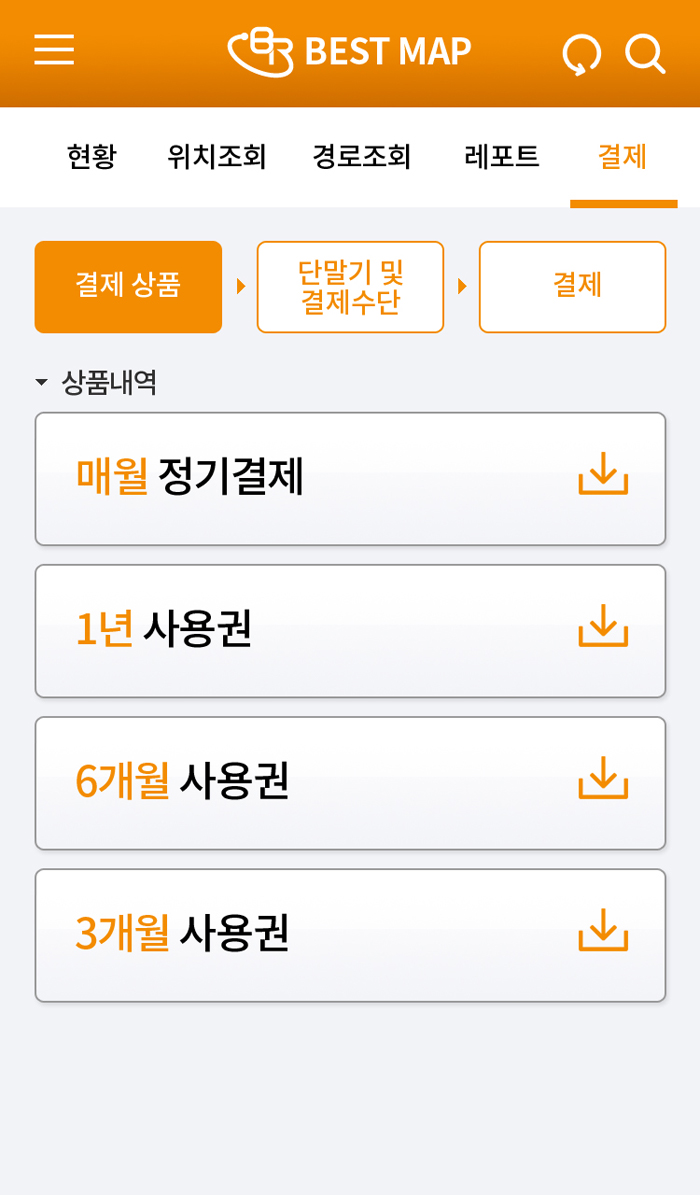Screen dimensions: 700x1195
Task: Select the 결제 상품 step button
Action: (128, 286)
